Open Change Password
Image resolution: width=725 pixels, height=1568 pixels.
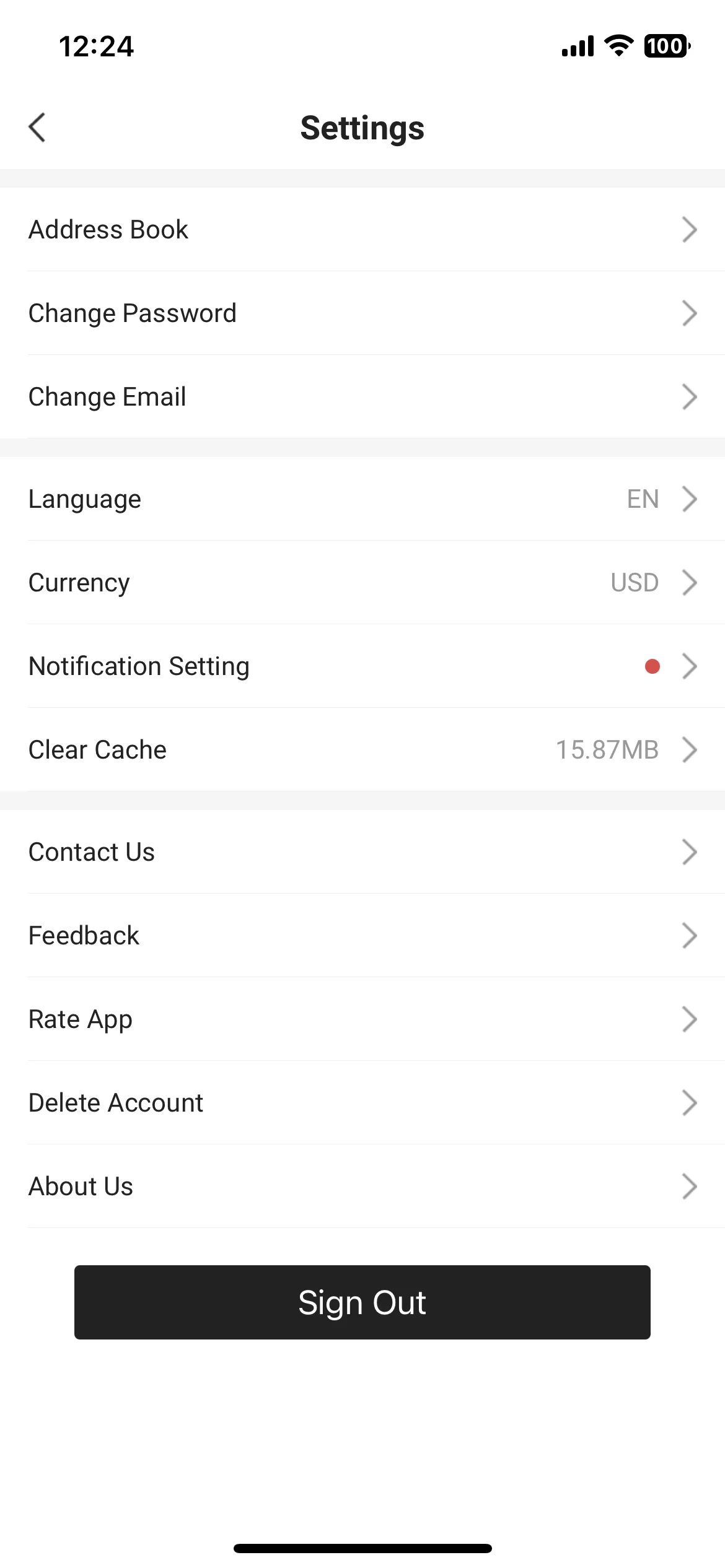(x=362, y=313)
